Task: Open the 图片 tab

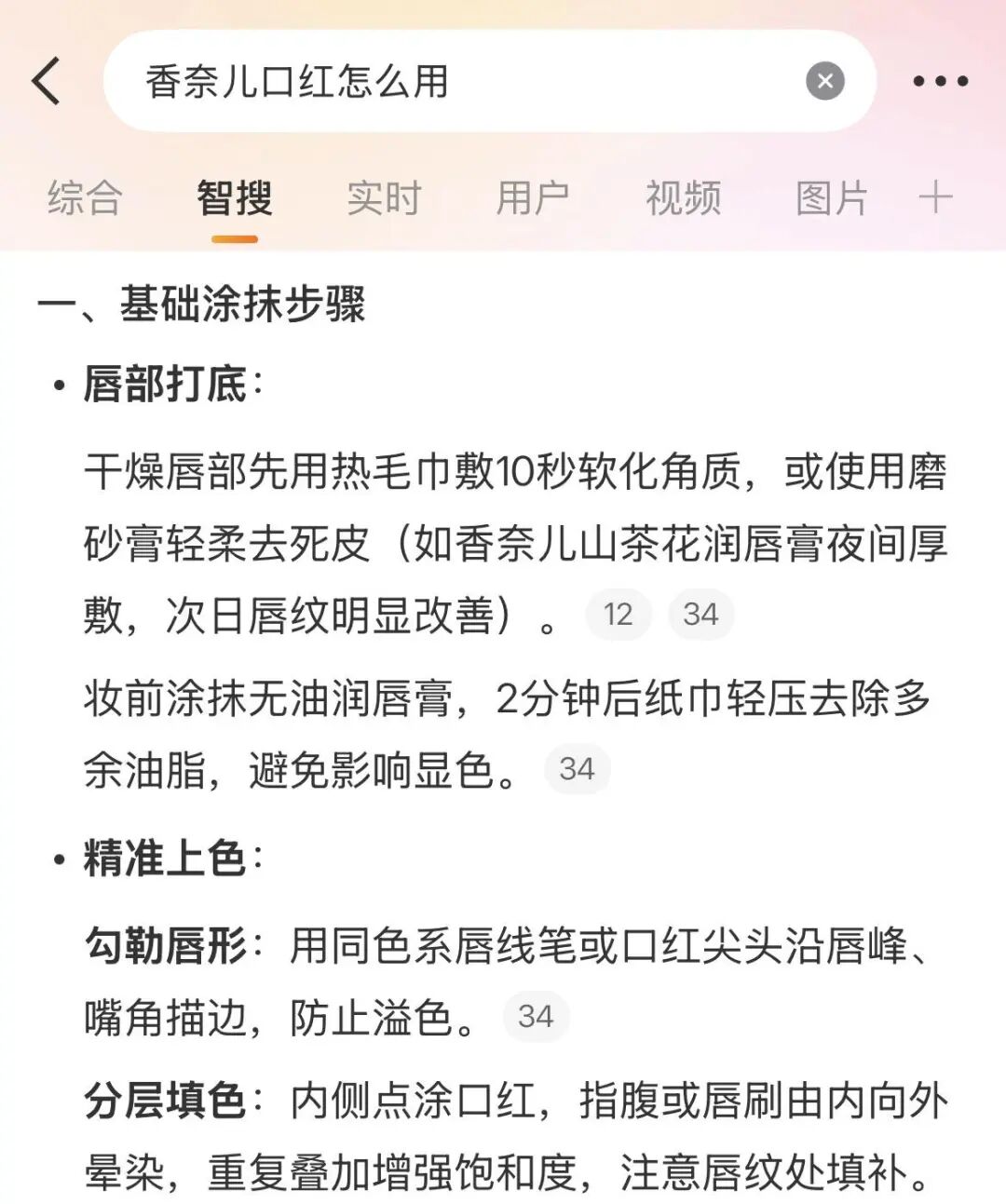Action: tap(832, 198)
